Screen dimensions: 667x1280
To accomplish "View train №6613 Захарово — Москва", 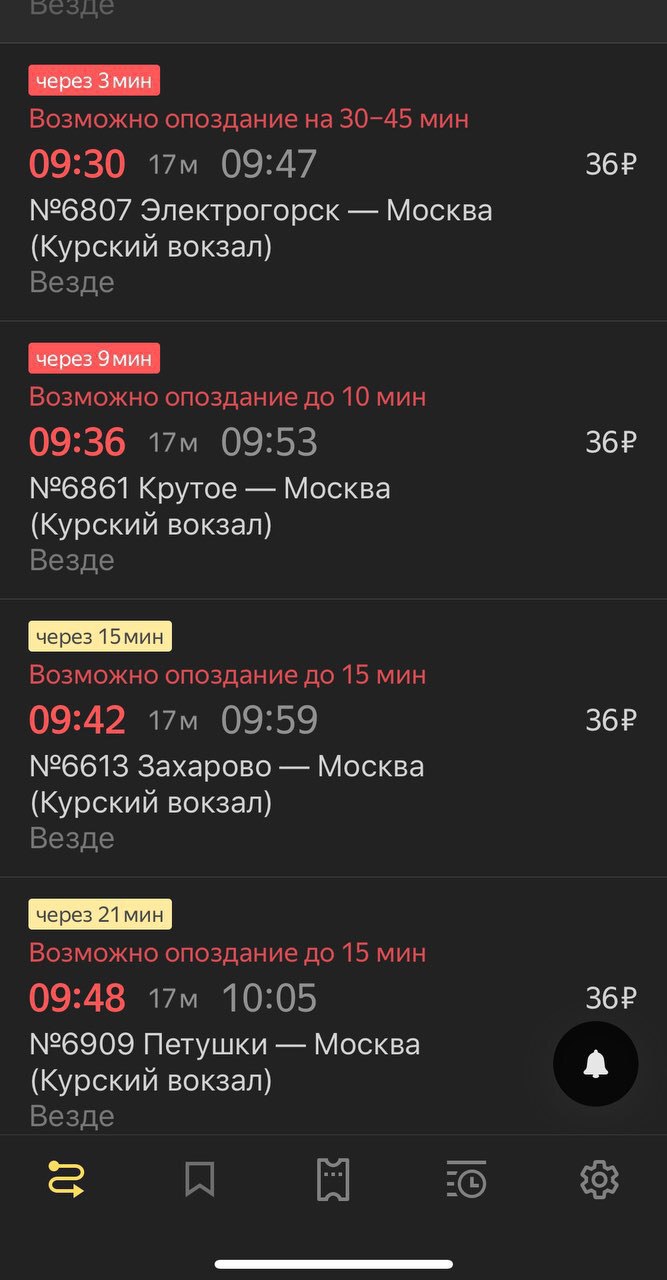I will click(226, 767).
